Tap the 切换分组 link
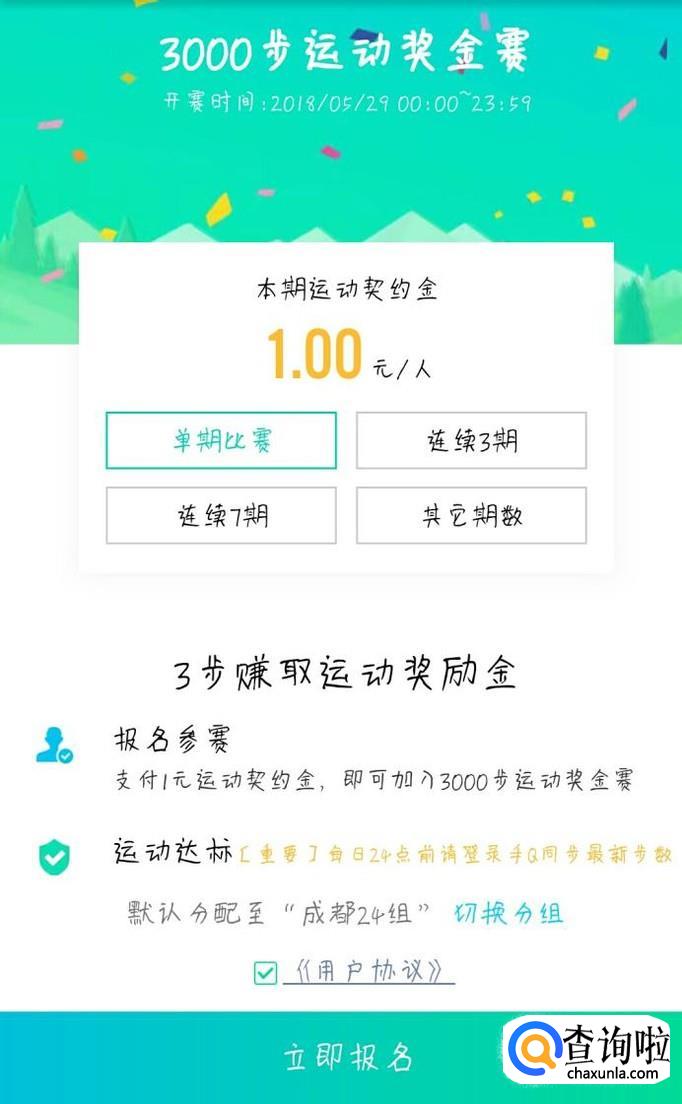This screenshot has width=682, height=1104. coord(508,914)
